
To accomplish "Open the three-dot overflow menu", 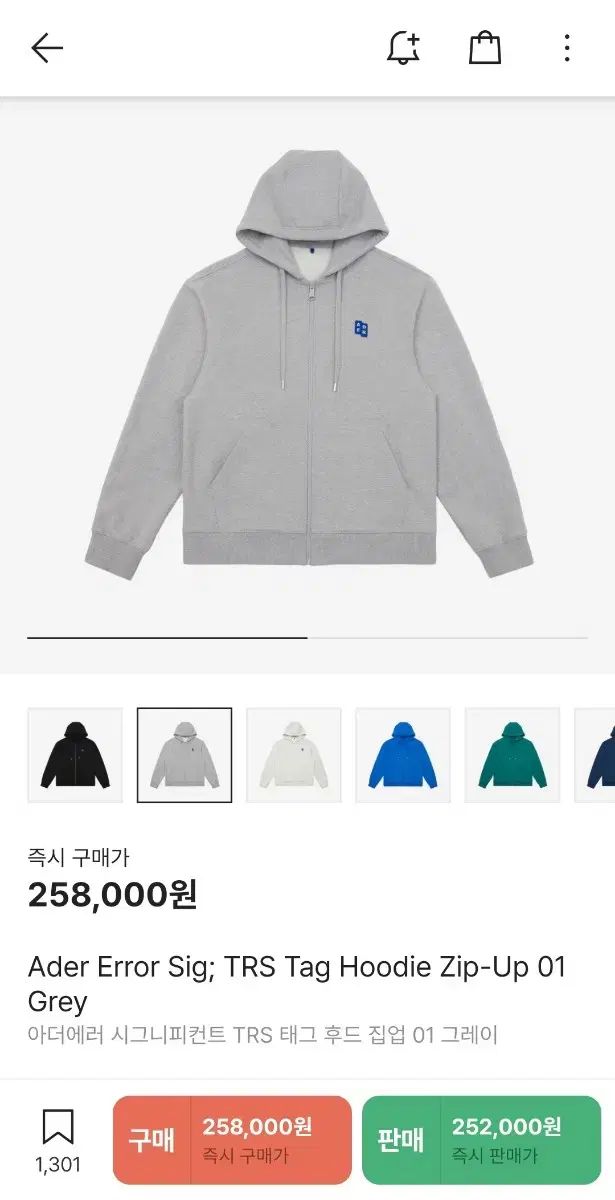I will (566, 48).
